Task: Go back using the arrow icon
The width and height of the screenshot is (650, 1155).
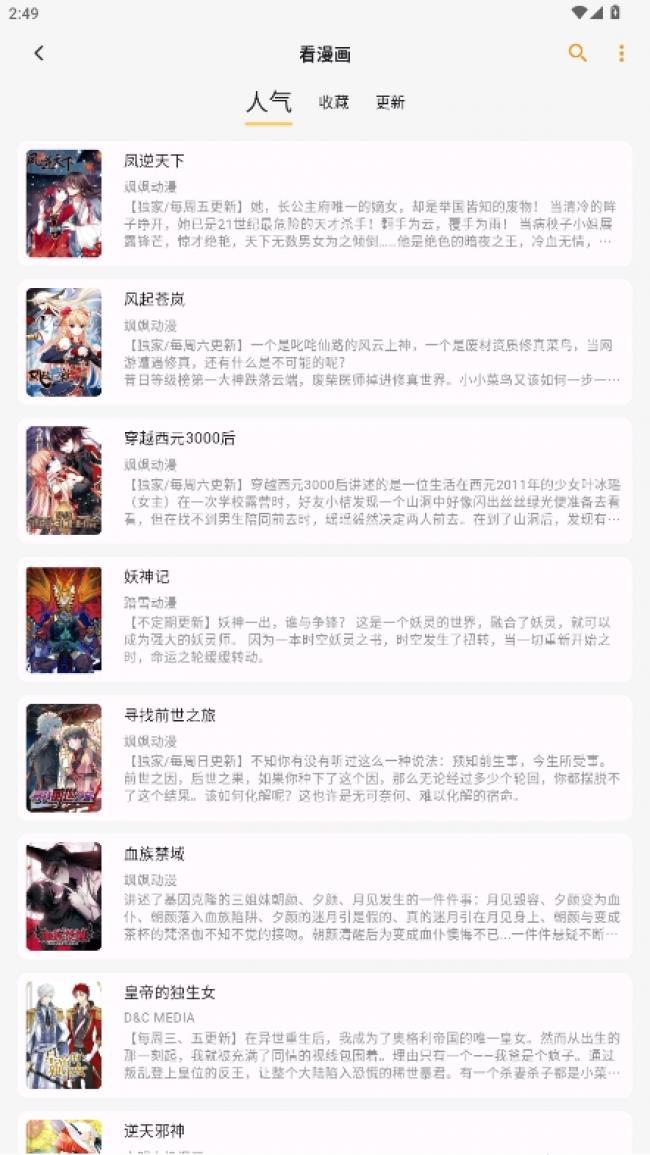Action: [x=39, y=54]
